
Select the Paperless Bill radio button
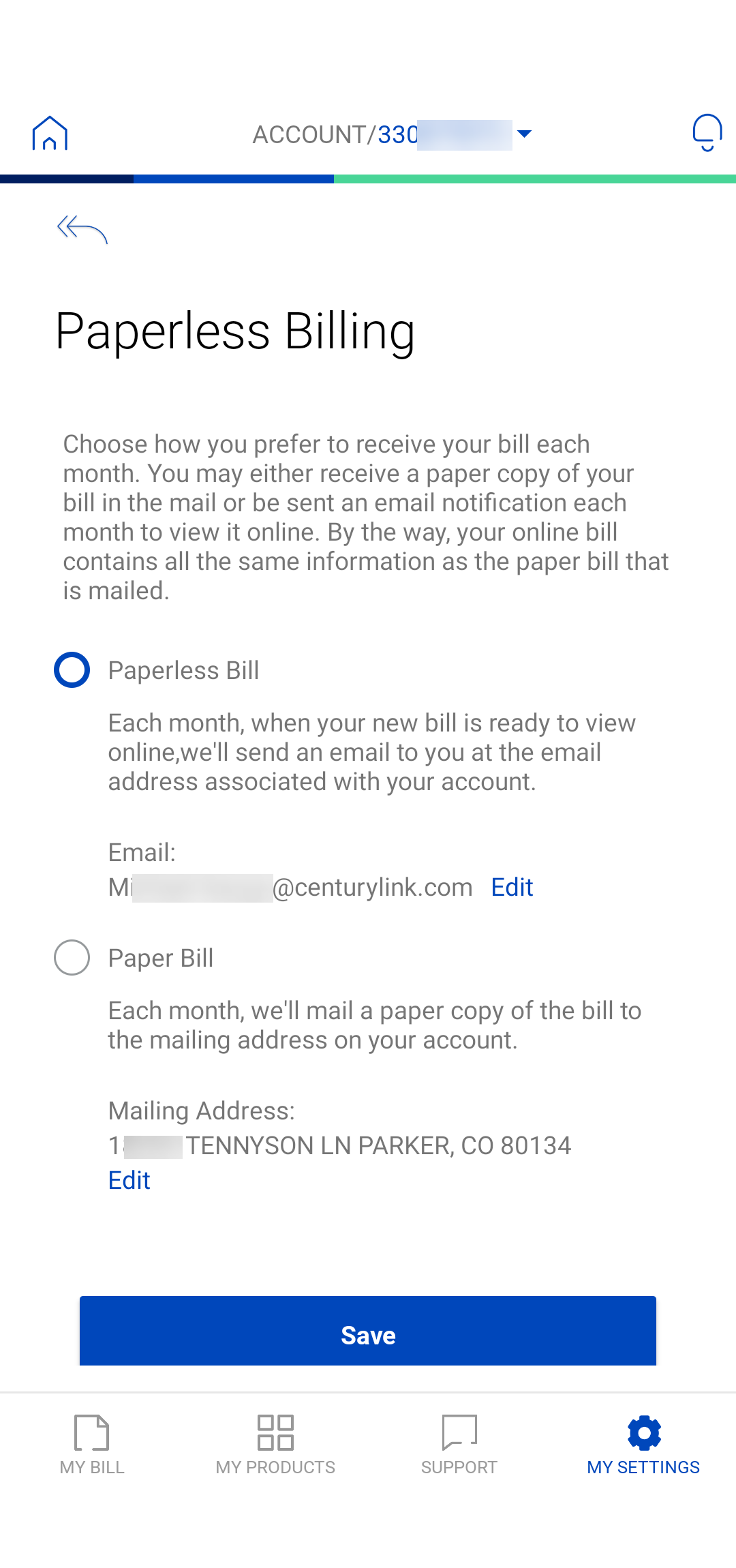[x=72, y=669]
